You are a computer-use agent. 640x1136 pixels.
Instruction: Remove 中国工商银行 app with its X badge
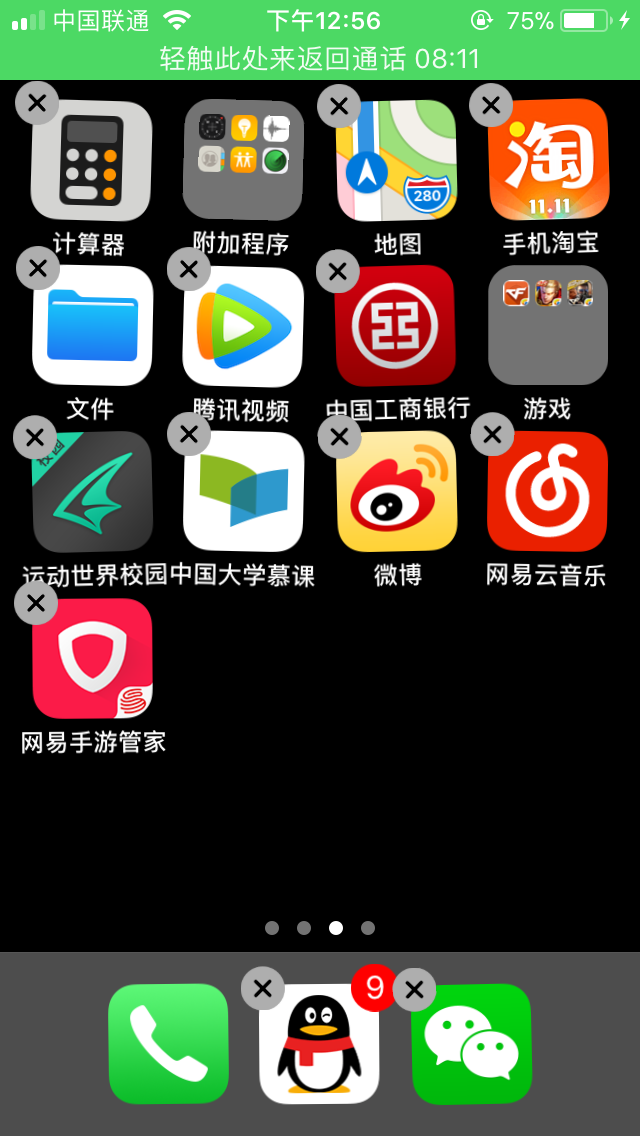338,270
